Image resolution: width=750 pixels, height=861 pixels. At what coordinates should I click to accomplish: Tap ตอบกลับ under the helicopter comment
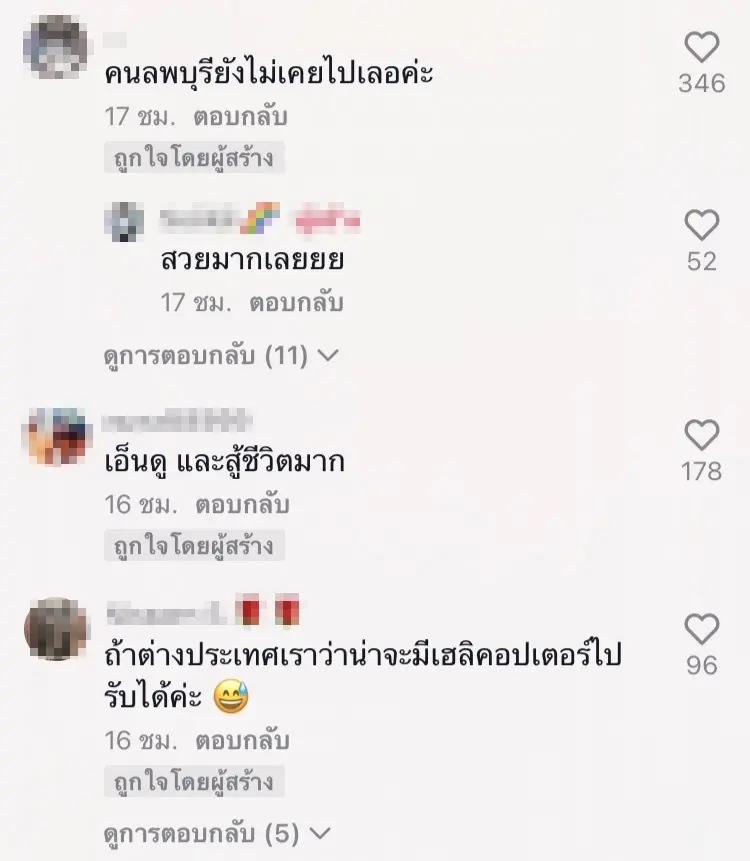tap(243, 740)
